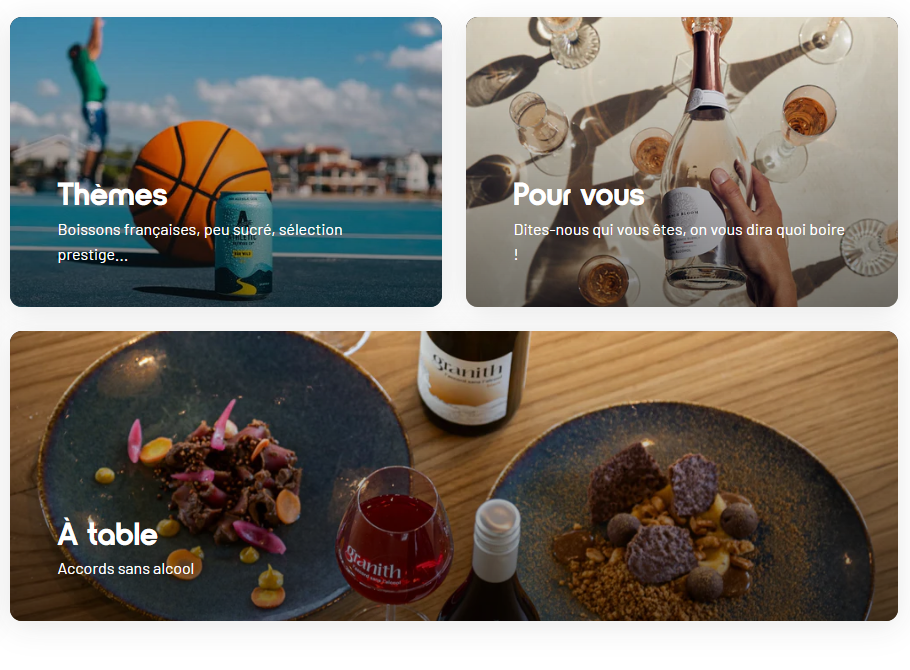910x670 pixels.
Task: Open the À table pairings card
Action: (453, 476)
